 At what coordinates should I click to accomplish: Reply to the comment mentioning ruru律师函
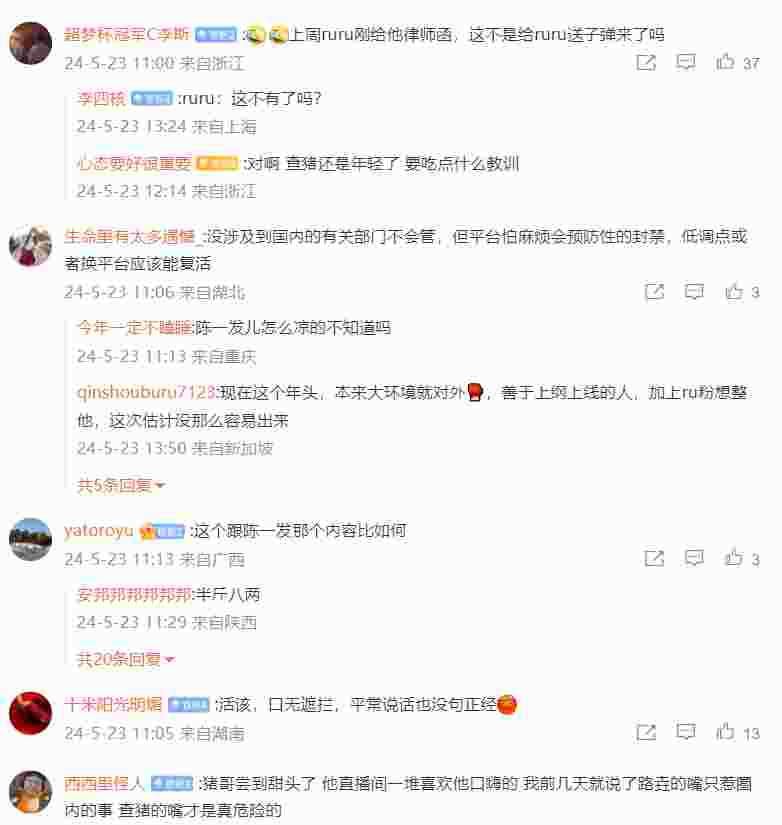pos(686,62)
